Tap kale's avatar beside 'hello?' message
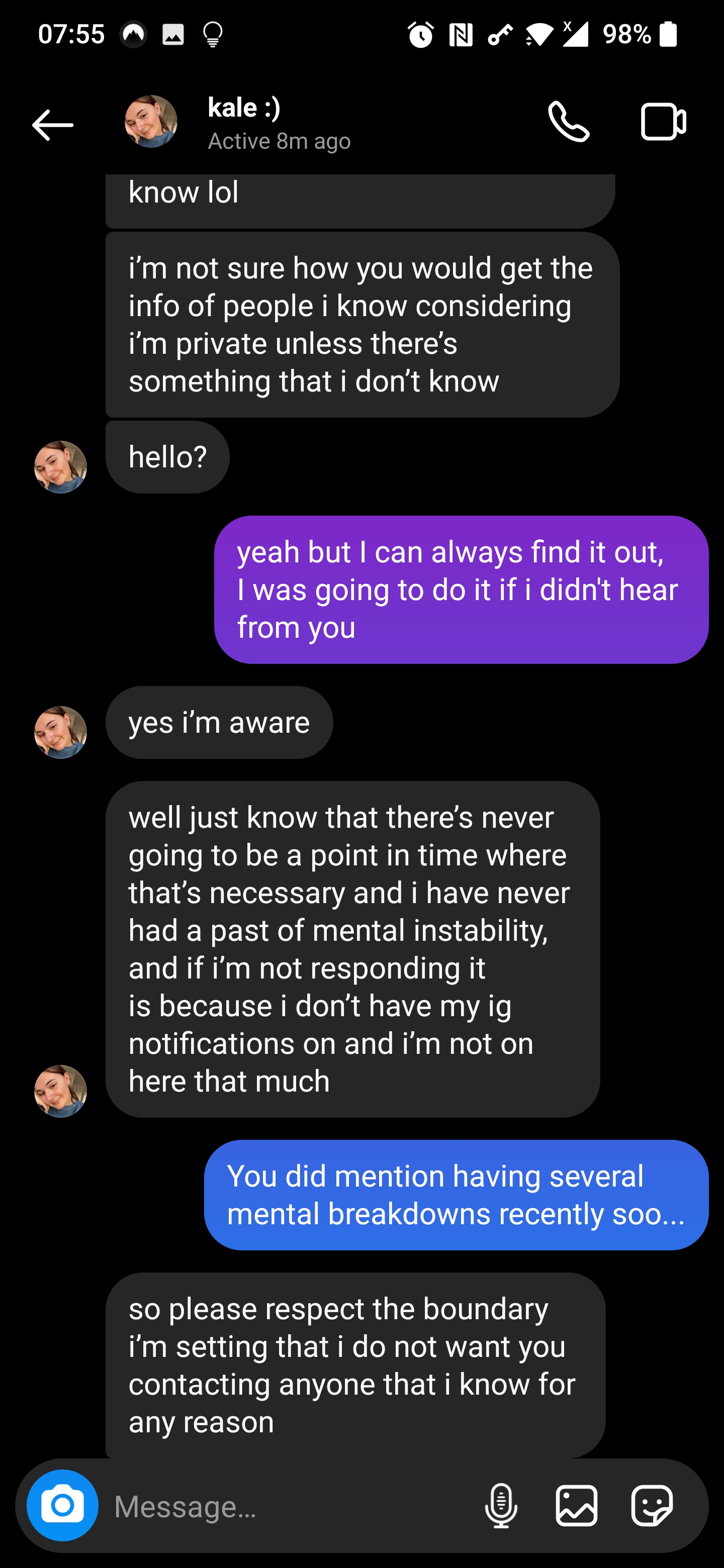Viewport: 724px width, 1568px height. [60, 467]
